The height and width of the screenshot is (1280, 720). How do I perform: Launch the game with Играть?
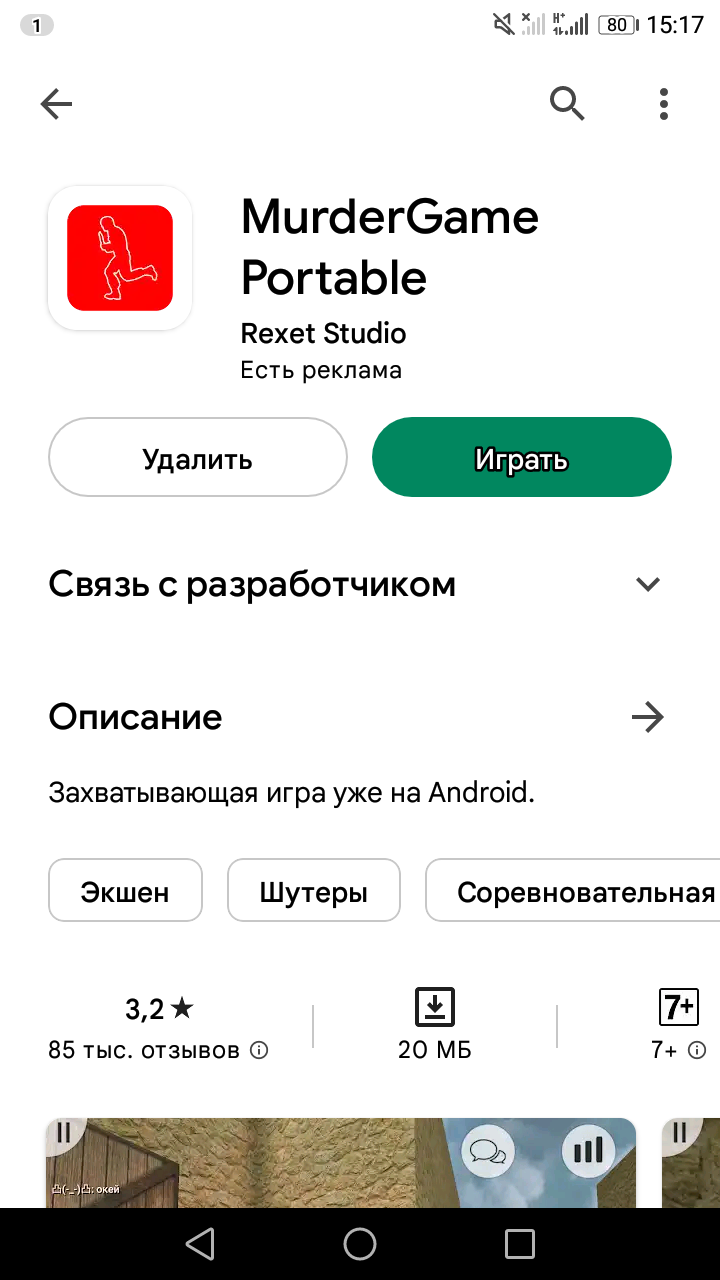pyautogui.click(x=521, y=458)
